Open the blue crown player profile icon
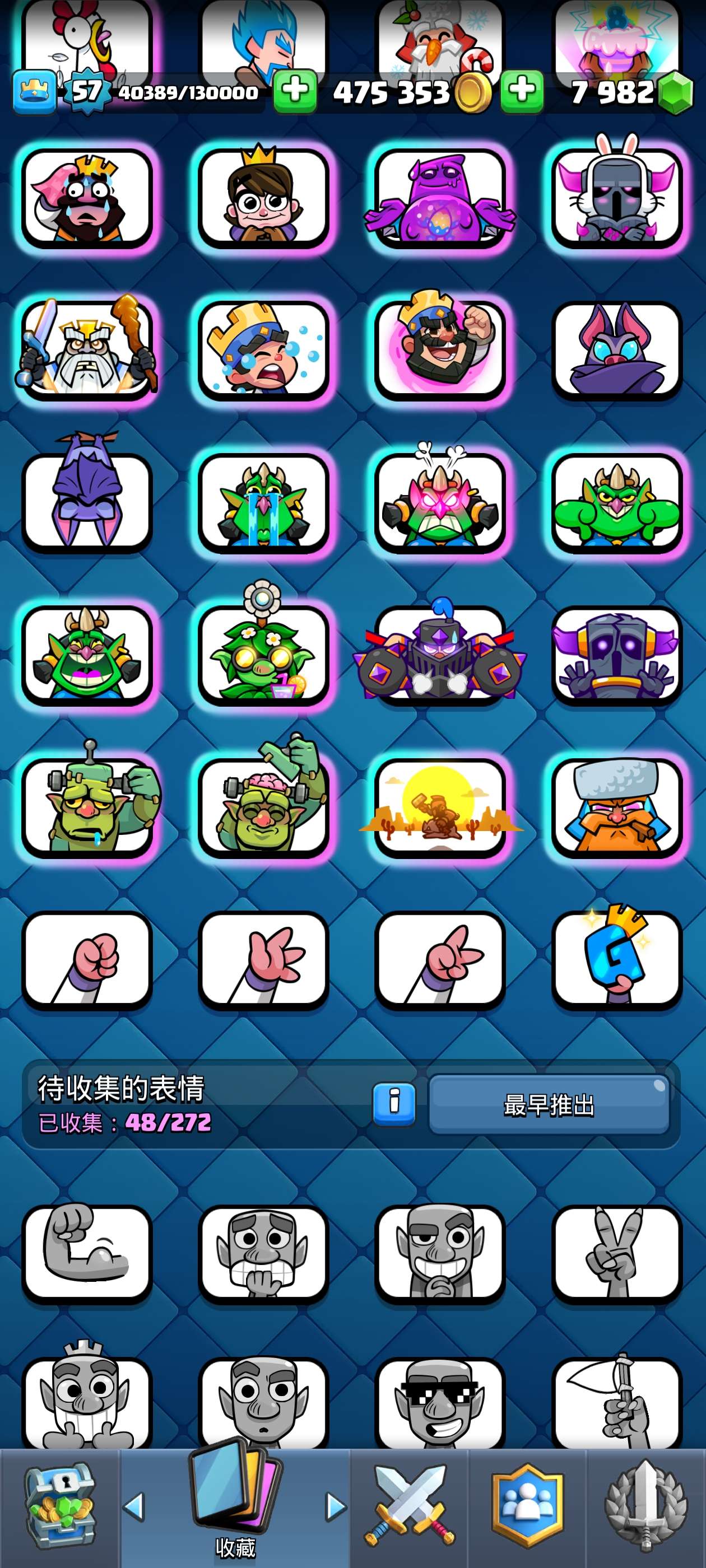This screenshot has height=1568, width=706. [35, 91]
